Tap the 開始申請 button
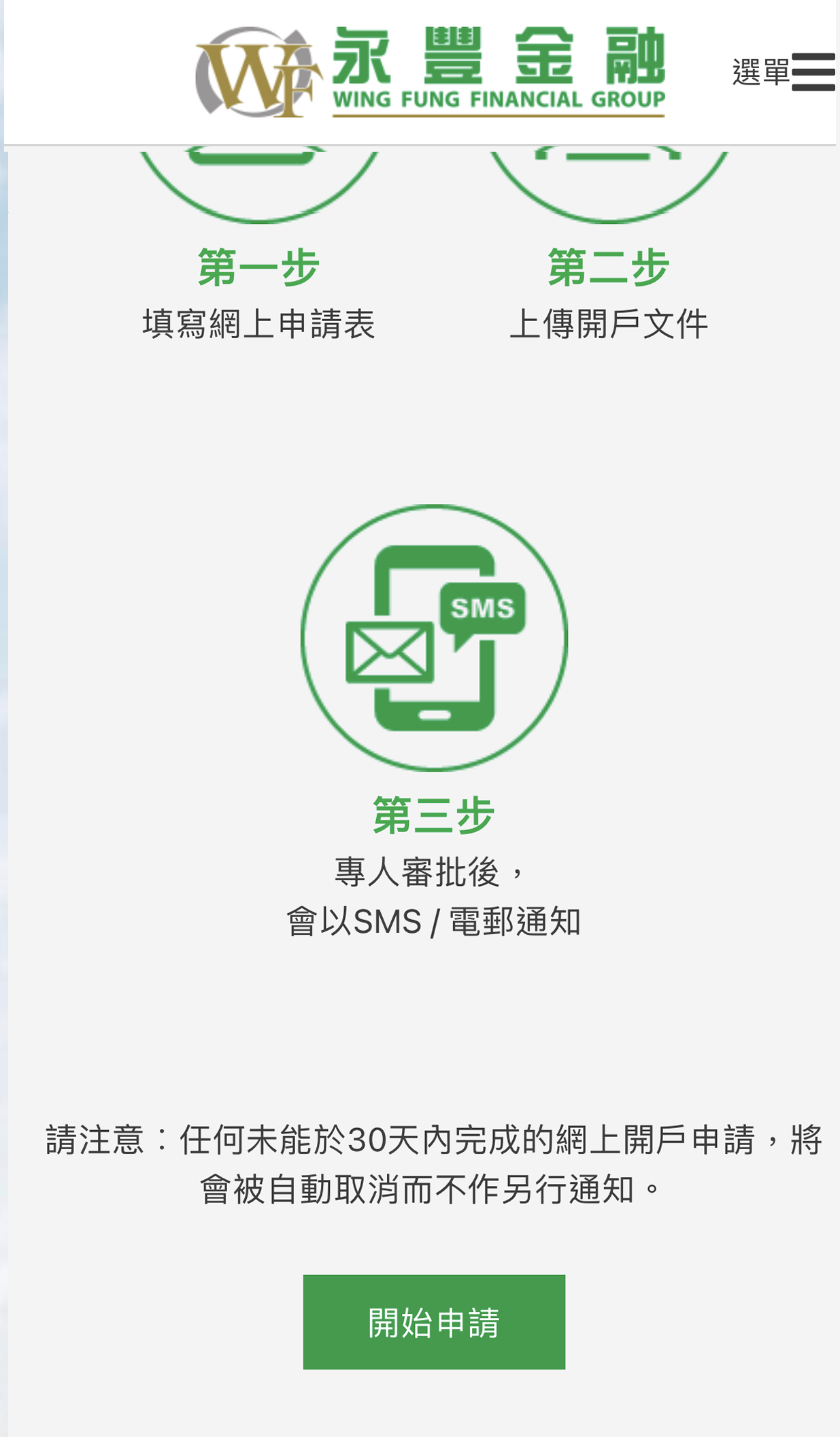This screenshot has height=1437, width=840. 434,1321
